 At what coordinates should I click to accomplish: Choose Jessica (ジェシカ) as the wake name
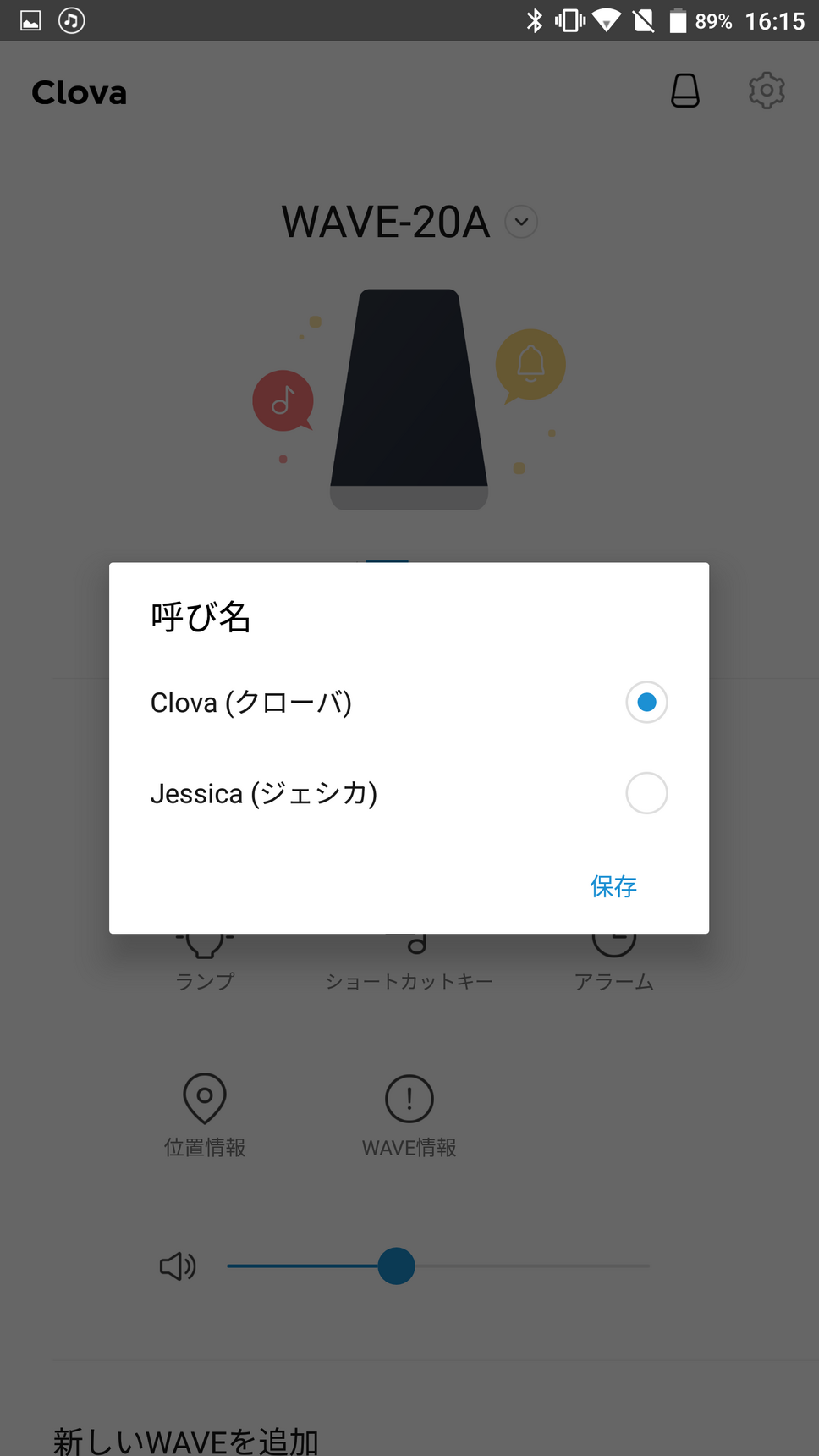tap(646, 794)
